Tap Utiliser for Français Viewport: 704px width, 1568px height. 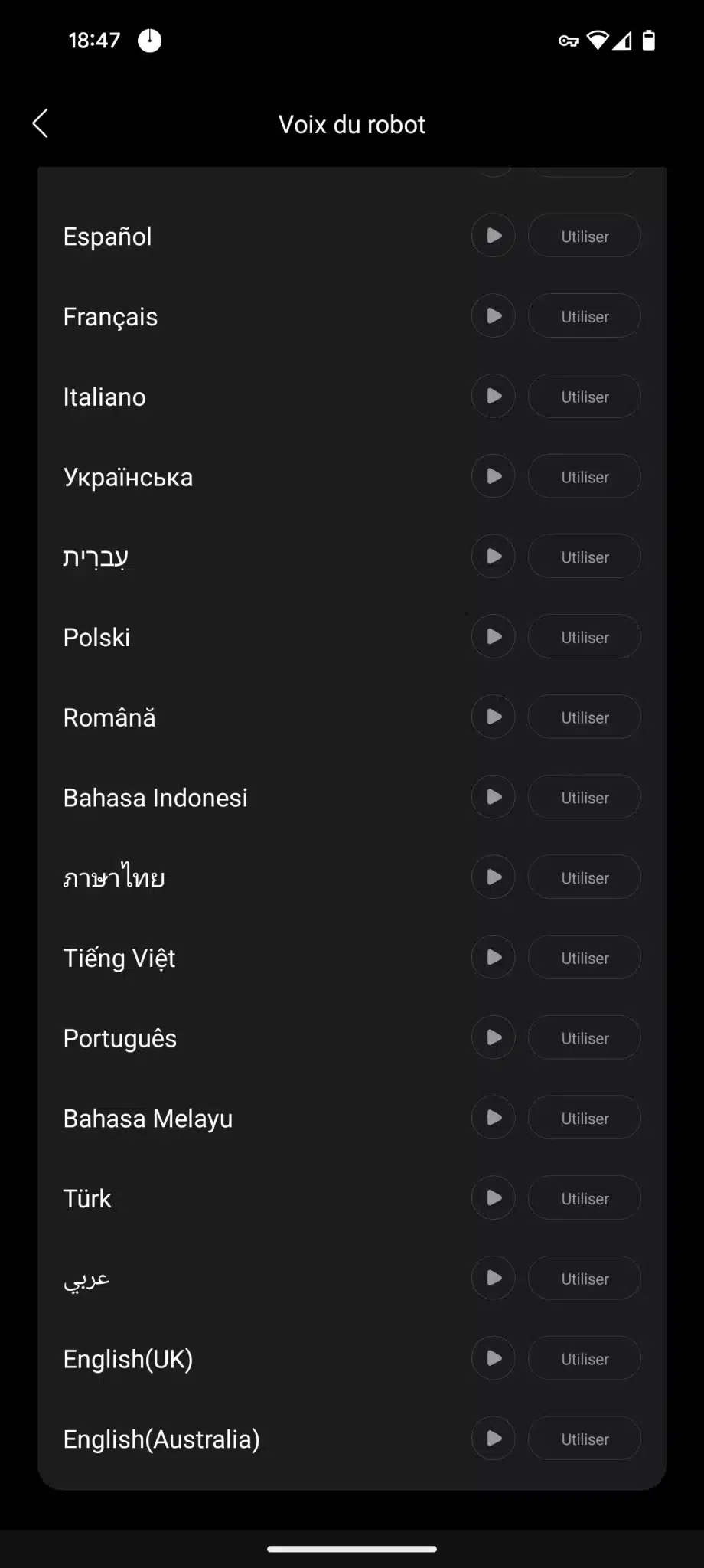(x=585, y=316)
